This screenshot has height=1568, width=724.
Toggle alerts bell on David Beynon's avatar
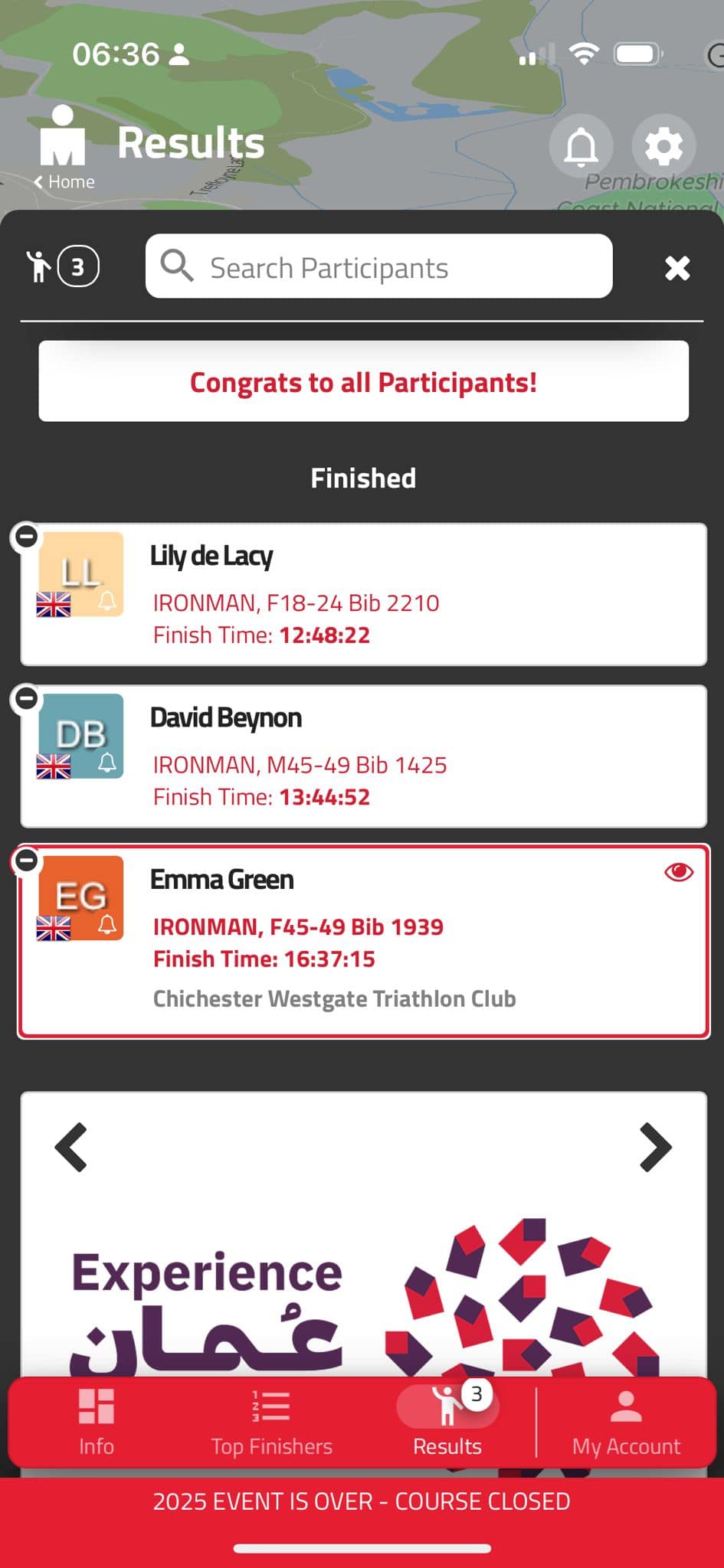107,763
